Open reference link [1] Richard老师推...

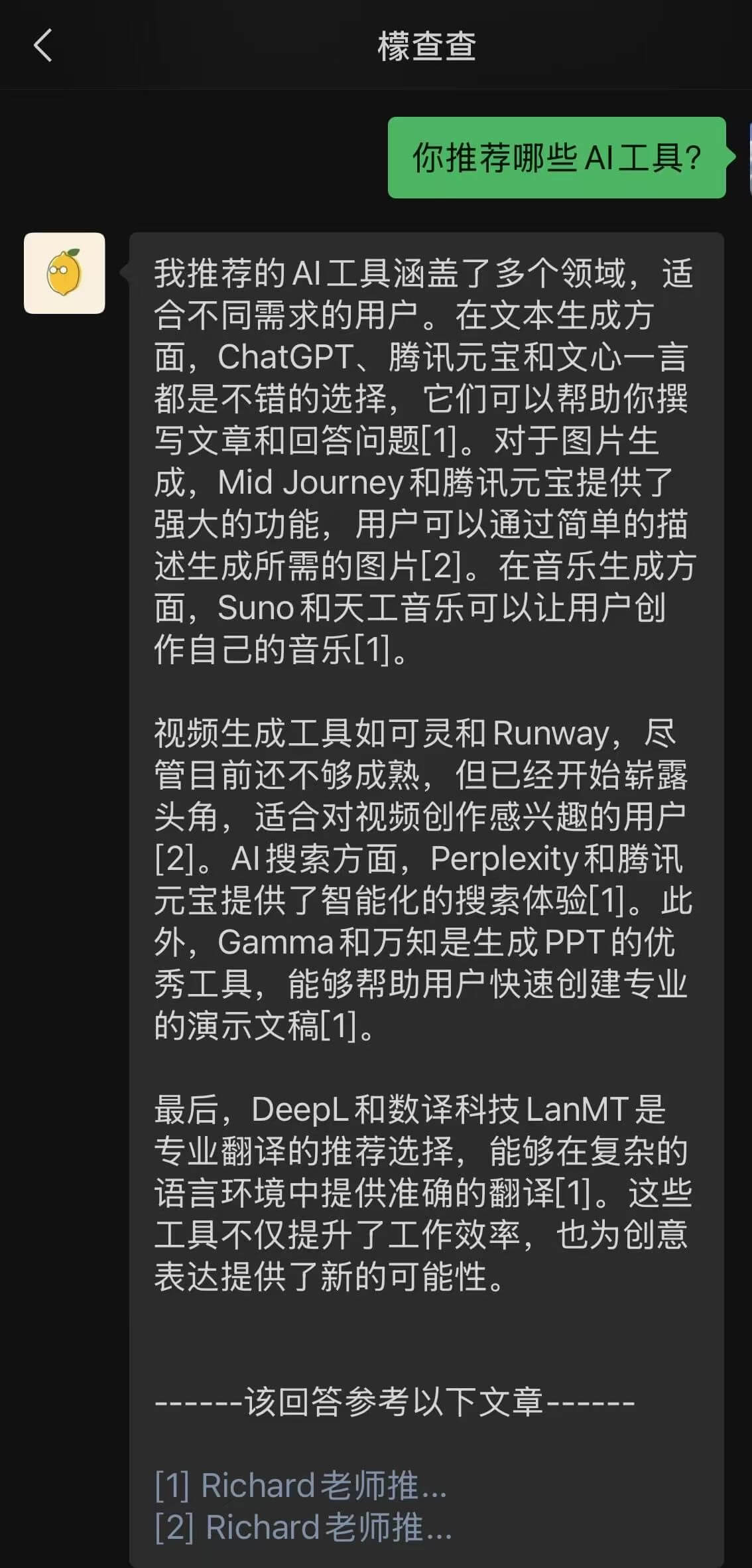300,1486
